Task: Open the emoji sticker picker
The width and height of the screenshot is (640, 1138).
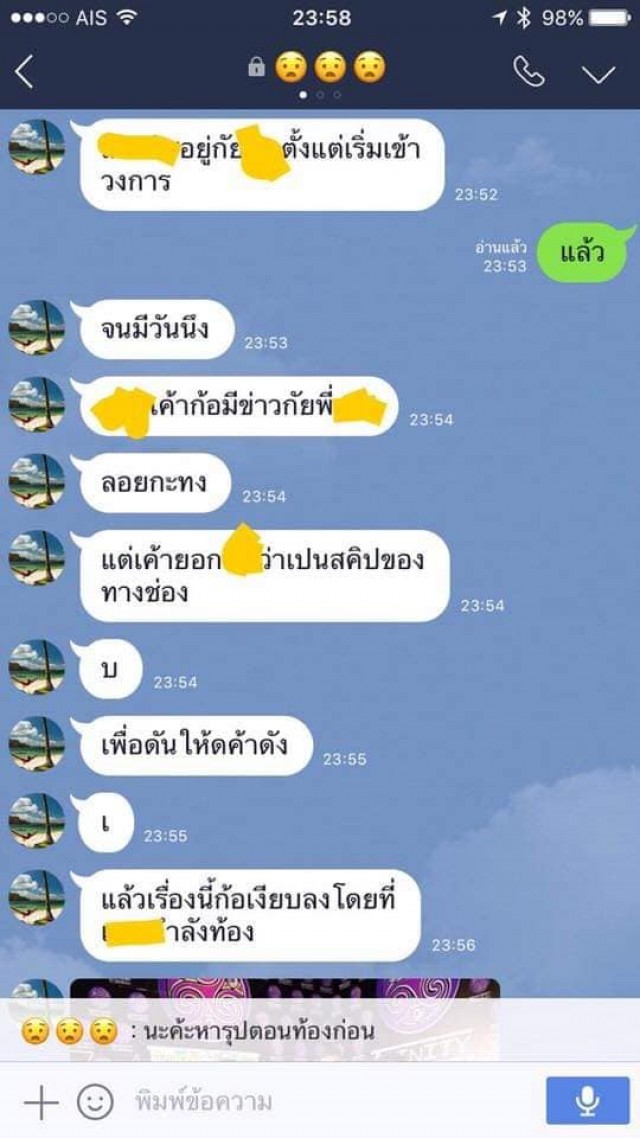Action: (x=95, y=1102)
